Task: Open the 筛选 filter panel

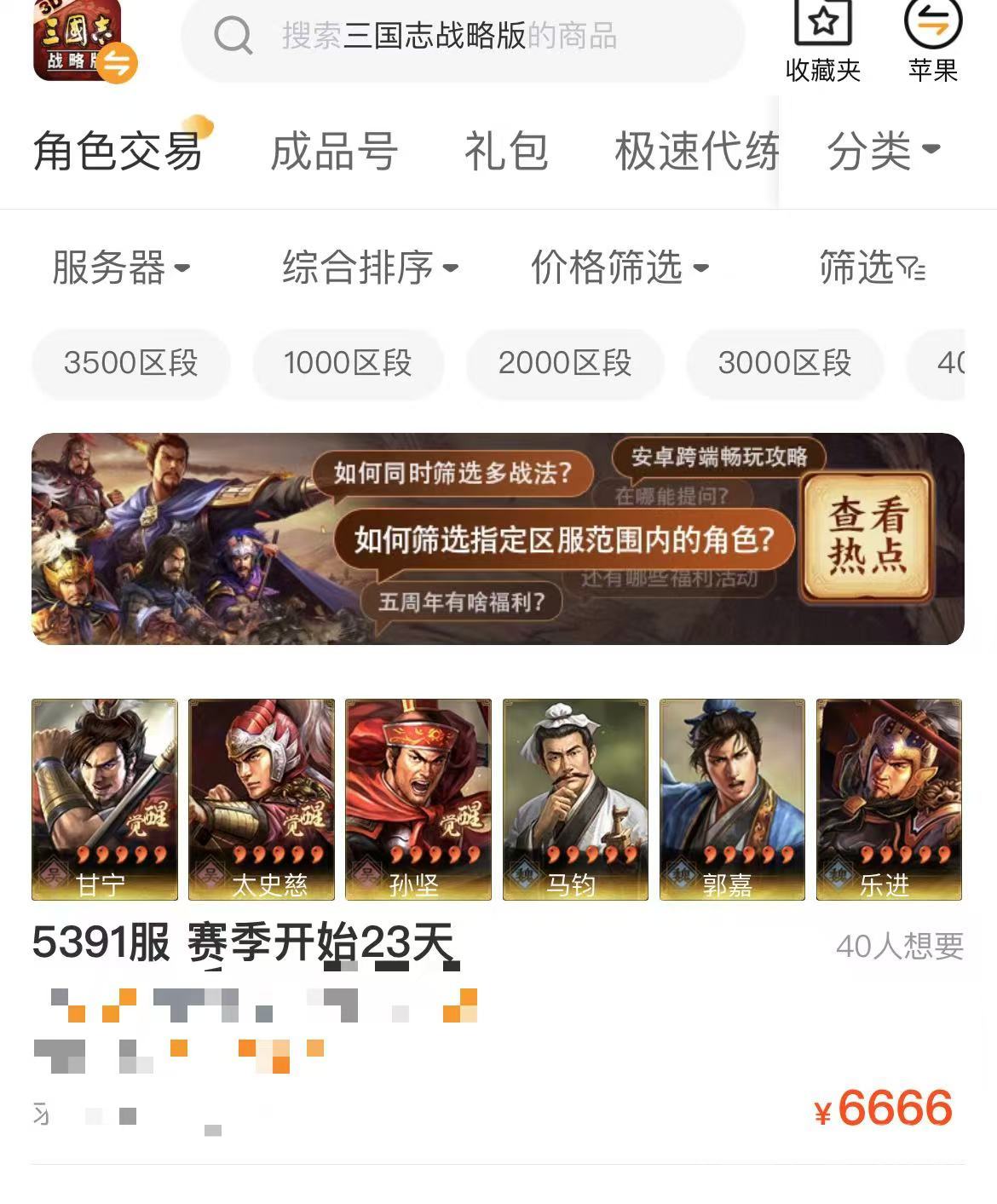Action: (871, 268)
